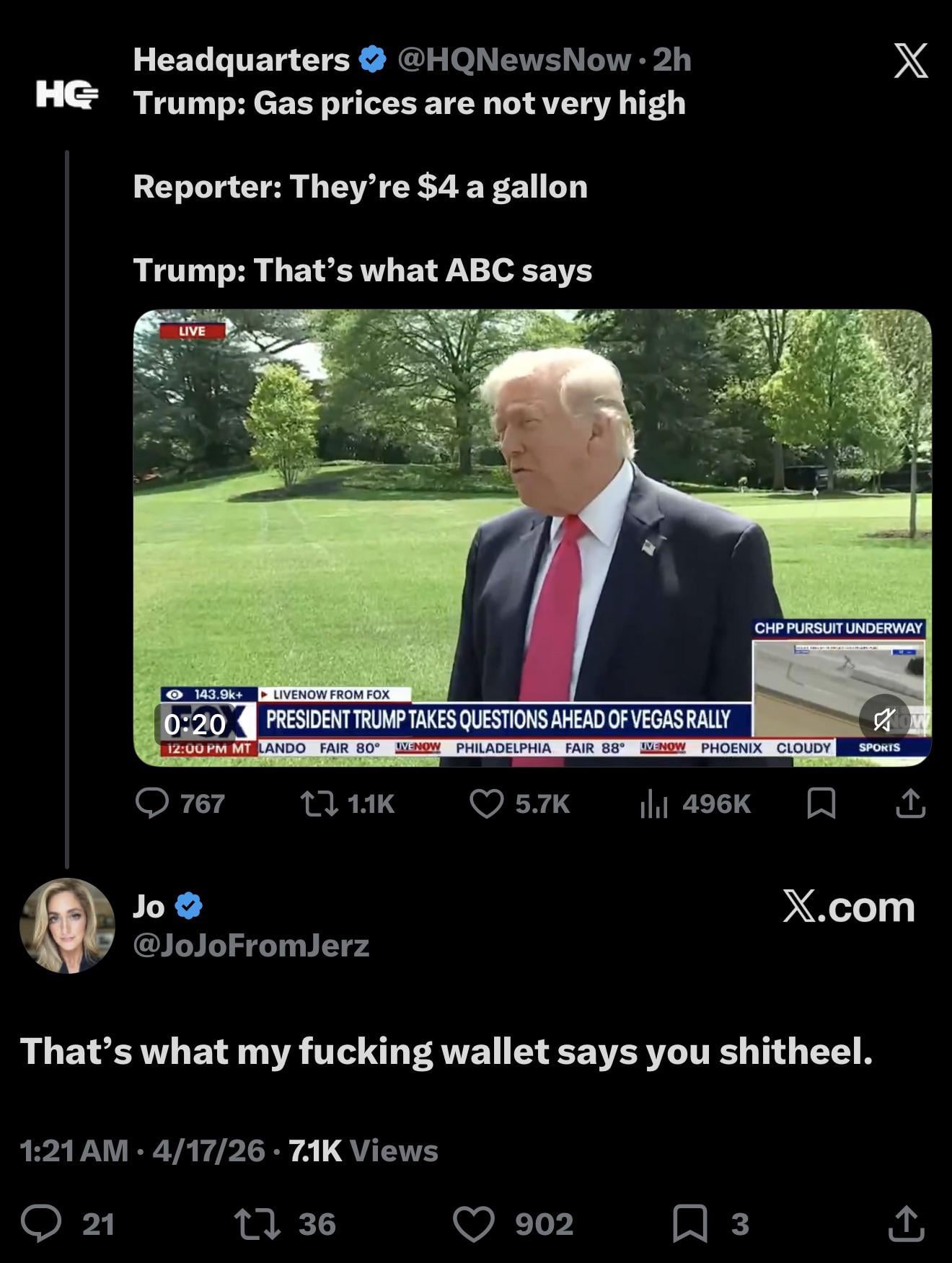Bookmark Jo's tweet

(x=689, y=1224)
